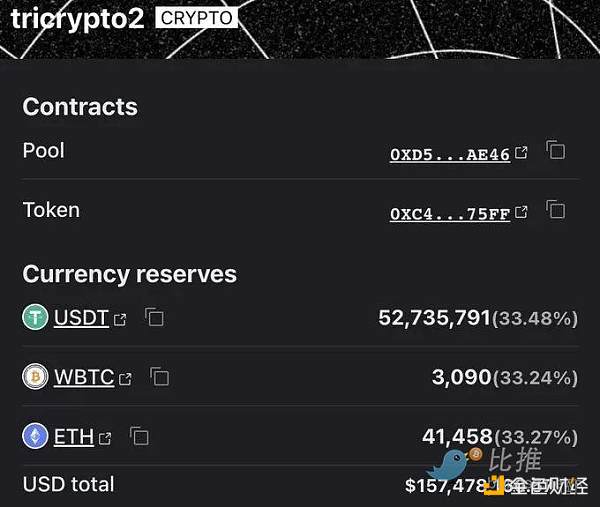Copy the Pool contract address
The height and width of the screenshot is (507, 600).
556,151
